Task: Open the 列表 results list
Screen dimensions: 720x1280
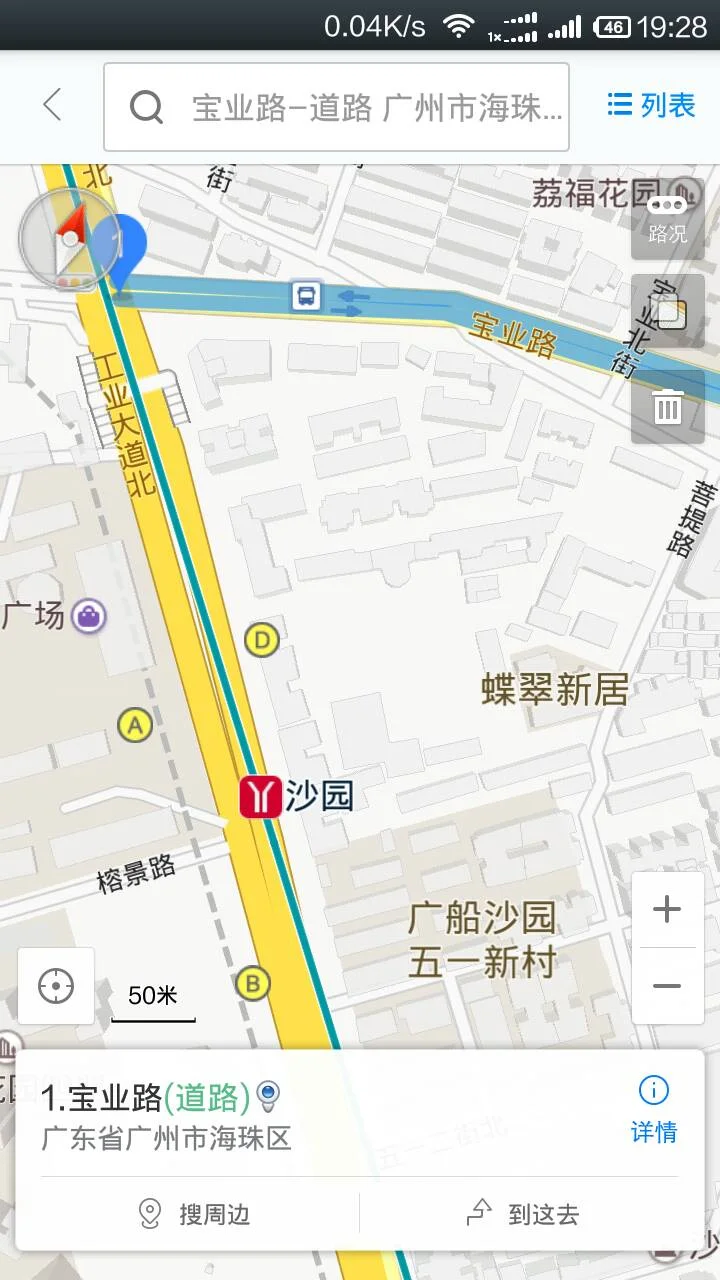Action: coord(649,105)
